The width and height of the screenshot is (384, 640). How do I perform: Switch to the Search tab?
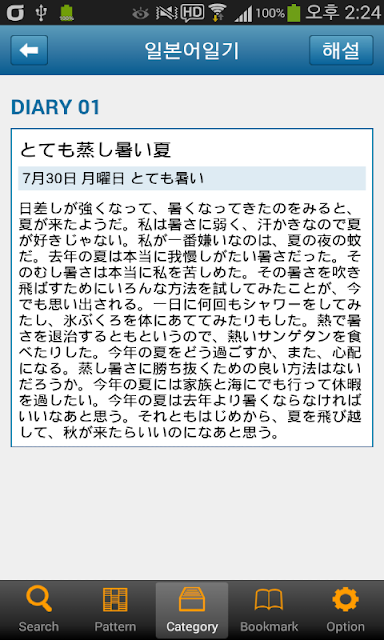tap(39, 610)
